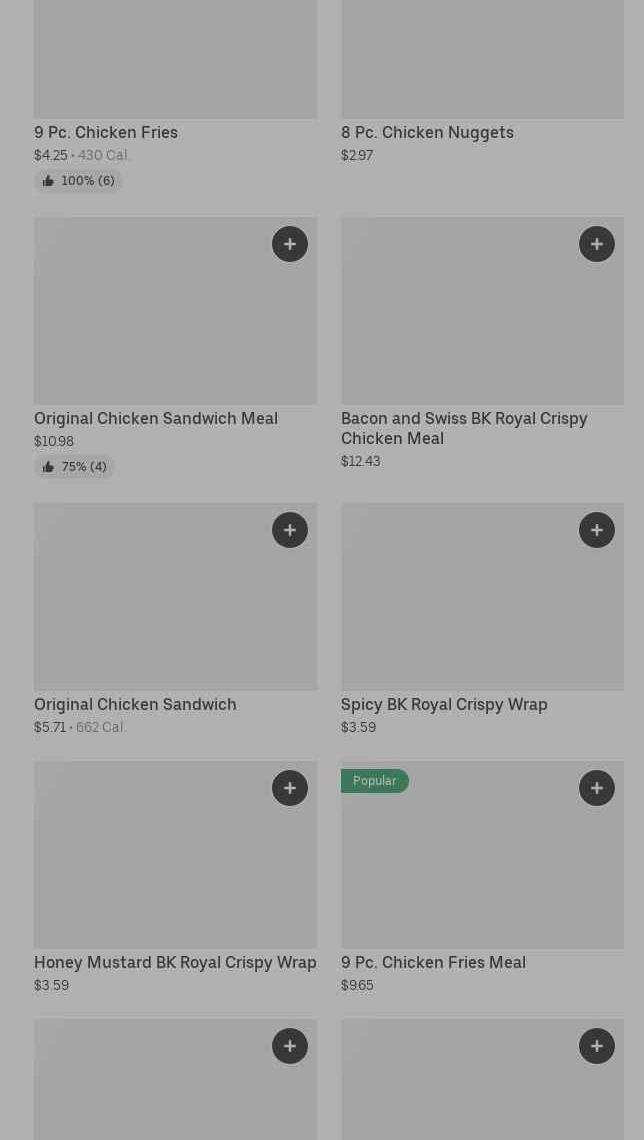
Task: Add Spicy BK Royal Crispy Wrap
Action: coord(597,530)
